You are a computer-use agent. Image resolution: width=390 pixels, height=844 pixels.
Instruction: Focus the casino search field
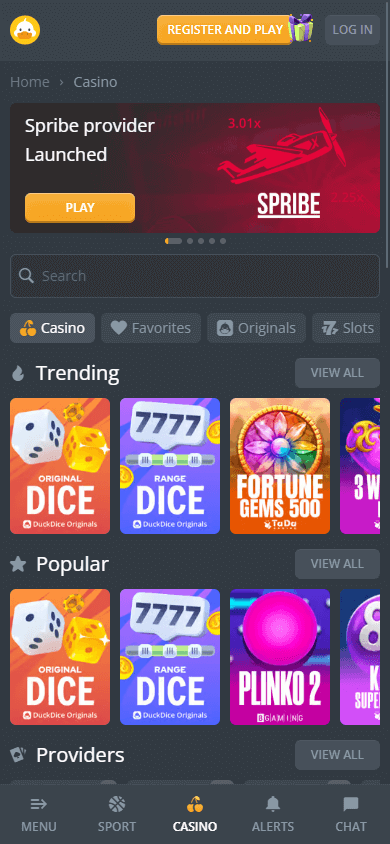click(x=195, y=276)
